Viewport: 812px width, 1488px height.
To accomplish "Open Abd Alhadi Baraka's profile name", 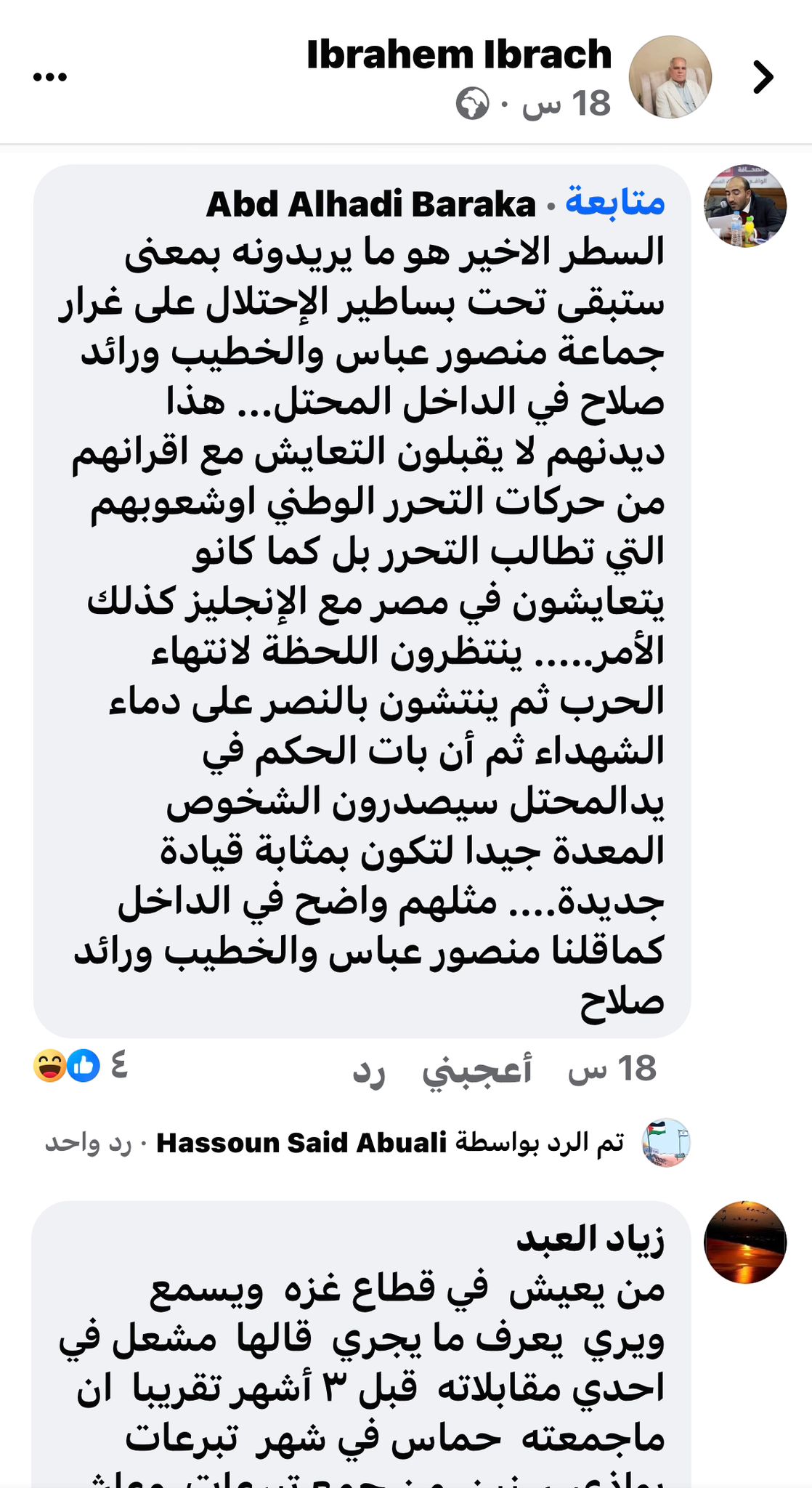I will point(371,204).
